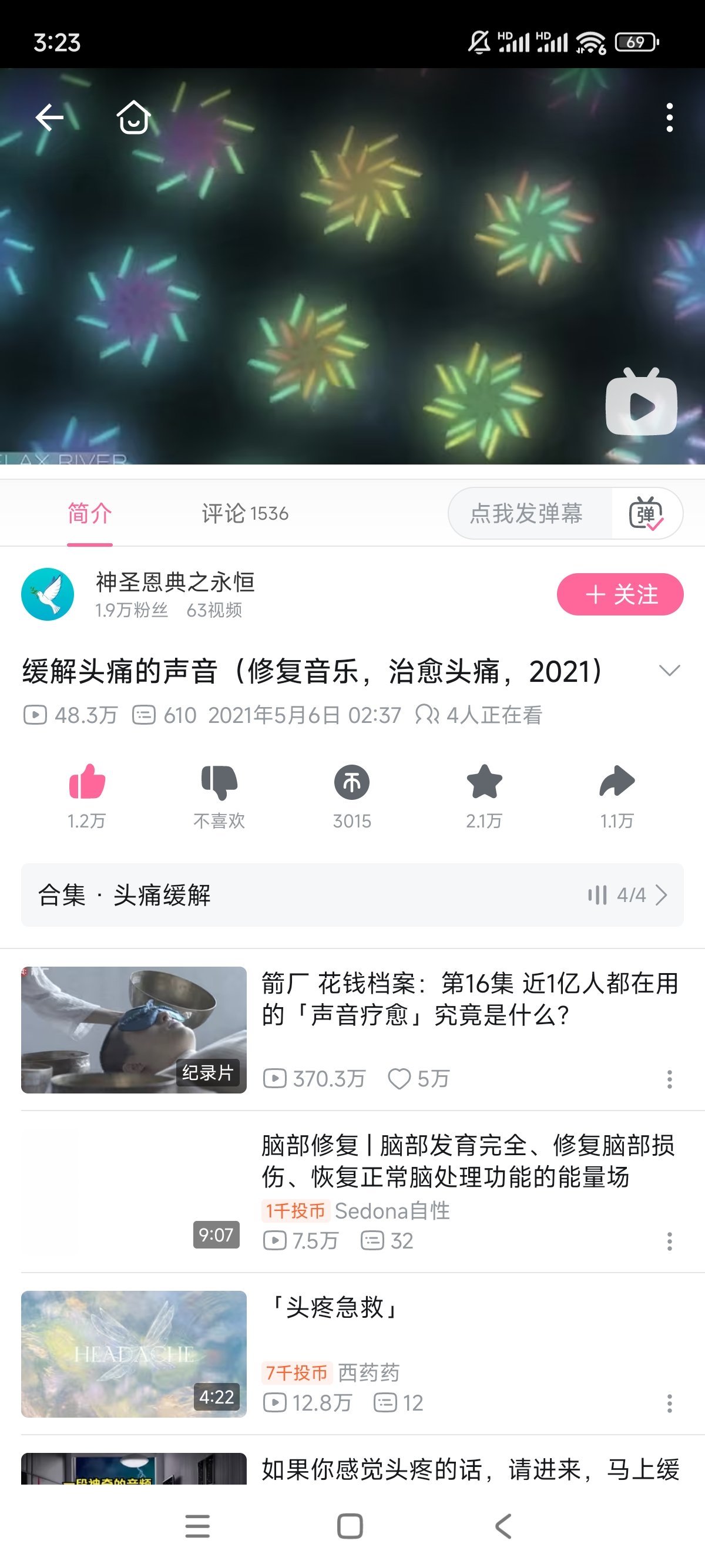Open more options for the 脑部修复 video
This screenshot has height=1568, width=705.
(669, 1240)
